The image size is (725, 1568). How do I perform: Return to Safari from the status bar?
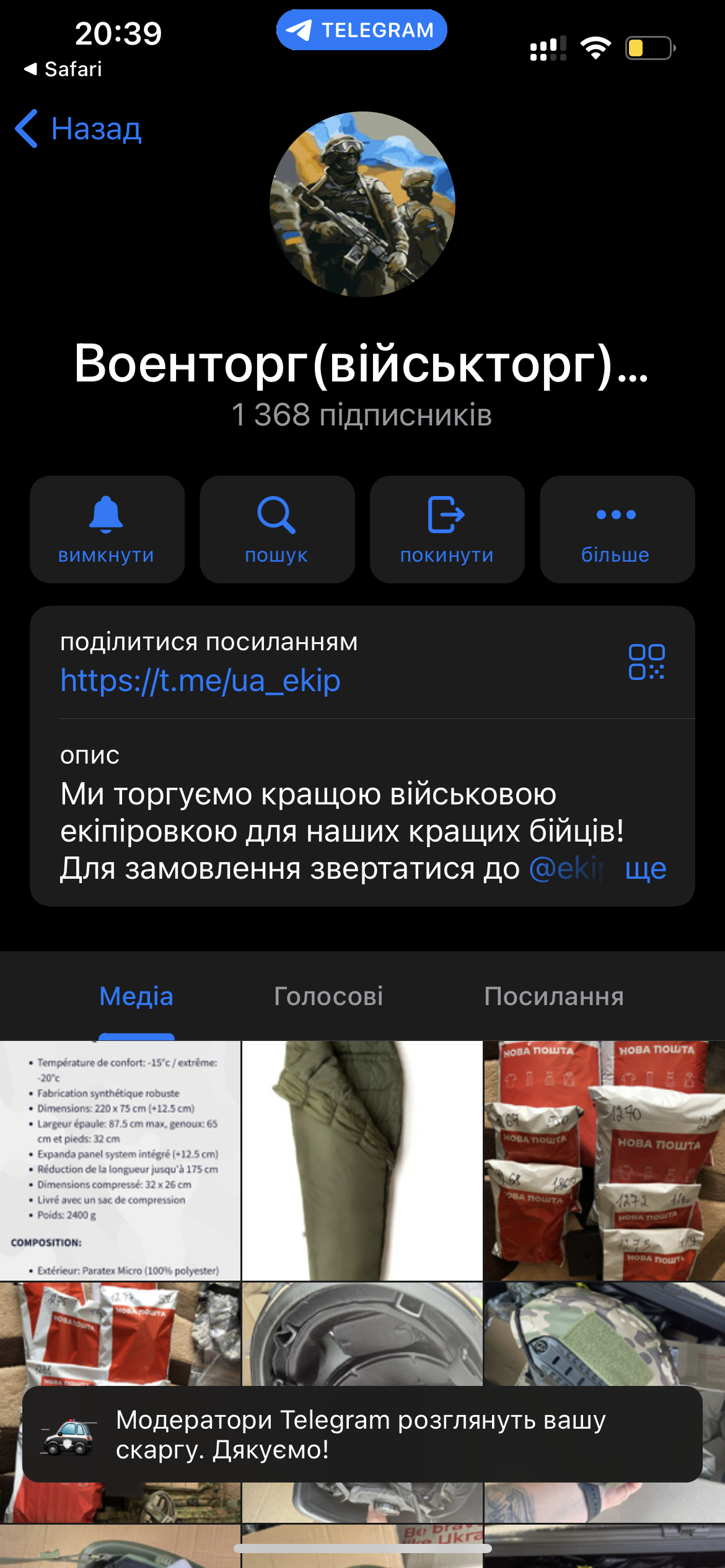pos(63,69)
